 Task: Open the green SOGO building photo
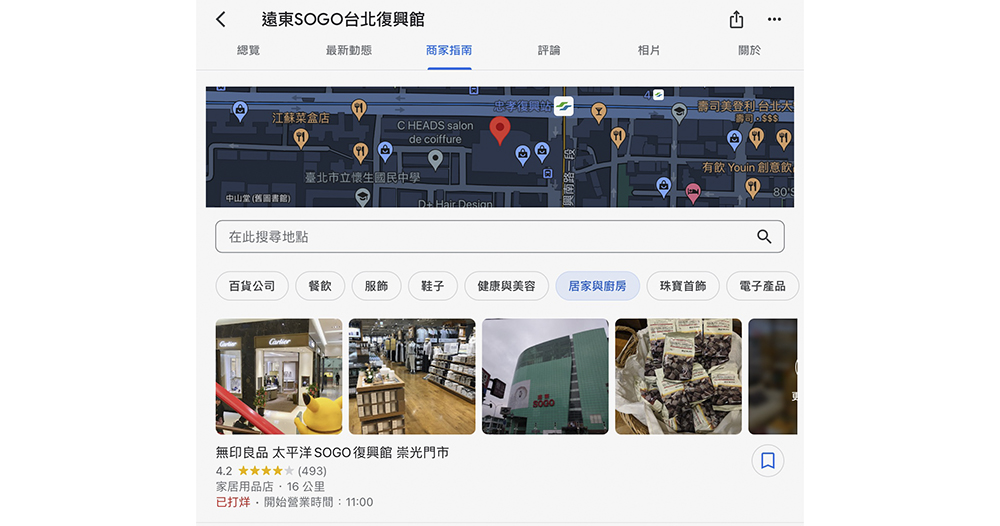tap(545, 376)
